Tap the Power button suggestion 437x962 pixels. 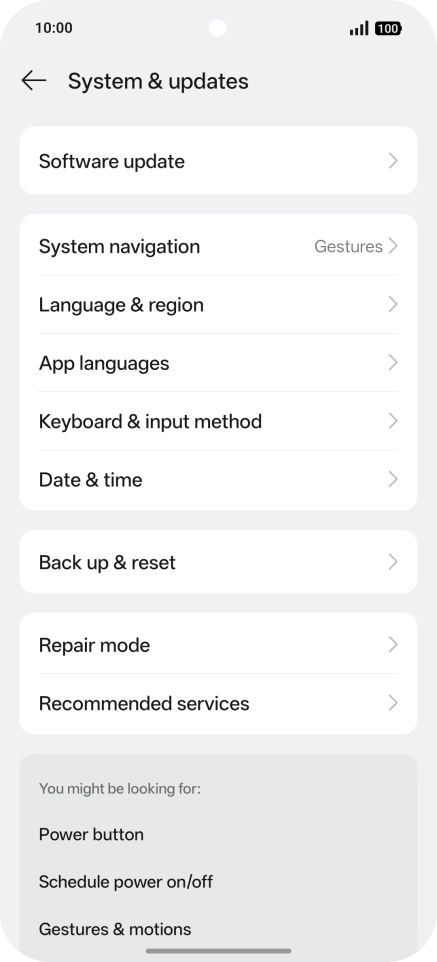point(91,834)
